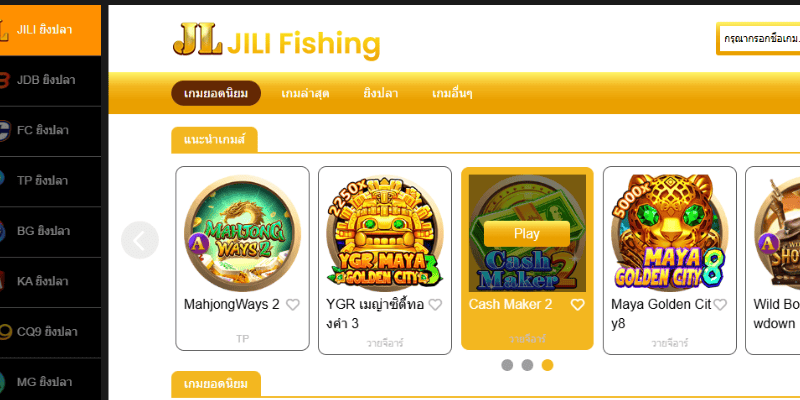Switch to the ยิงปลา tab
The height and width of the screenshot is (400, 800).
coord(381,94)
